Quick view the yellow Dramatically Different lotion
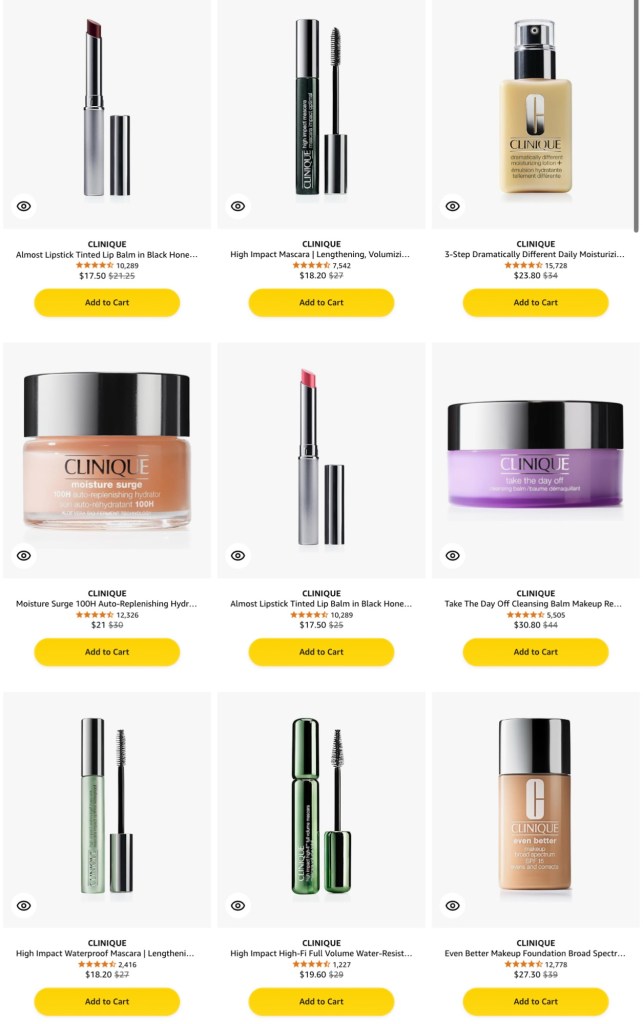Viewport: 643px width, 1024px height. tap(453, 206)
